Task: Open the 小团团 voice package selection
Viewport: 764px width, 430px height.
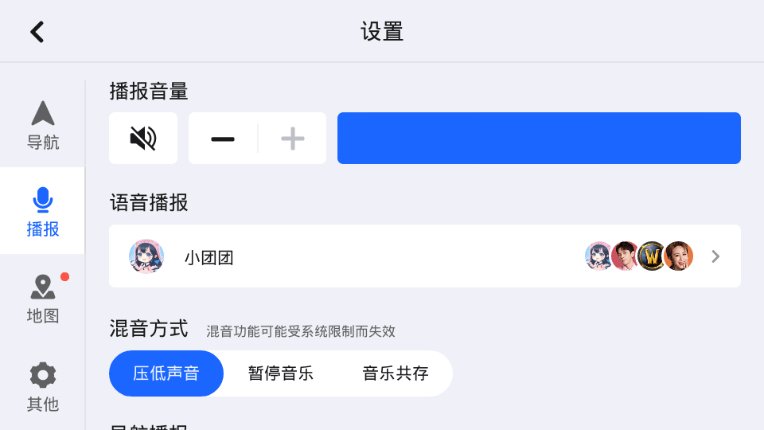Action: coord(424,256)
